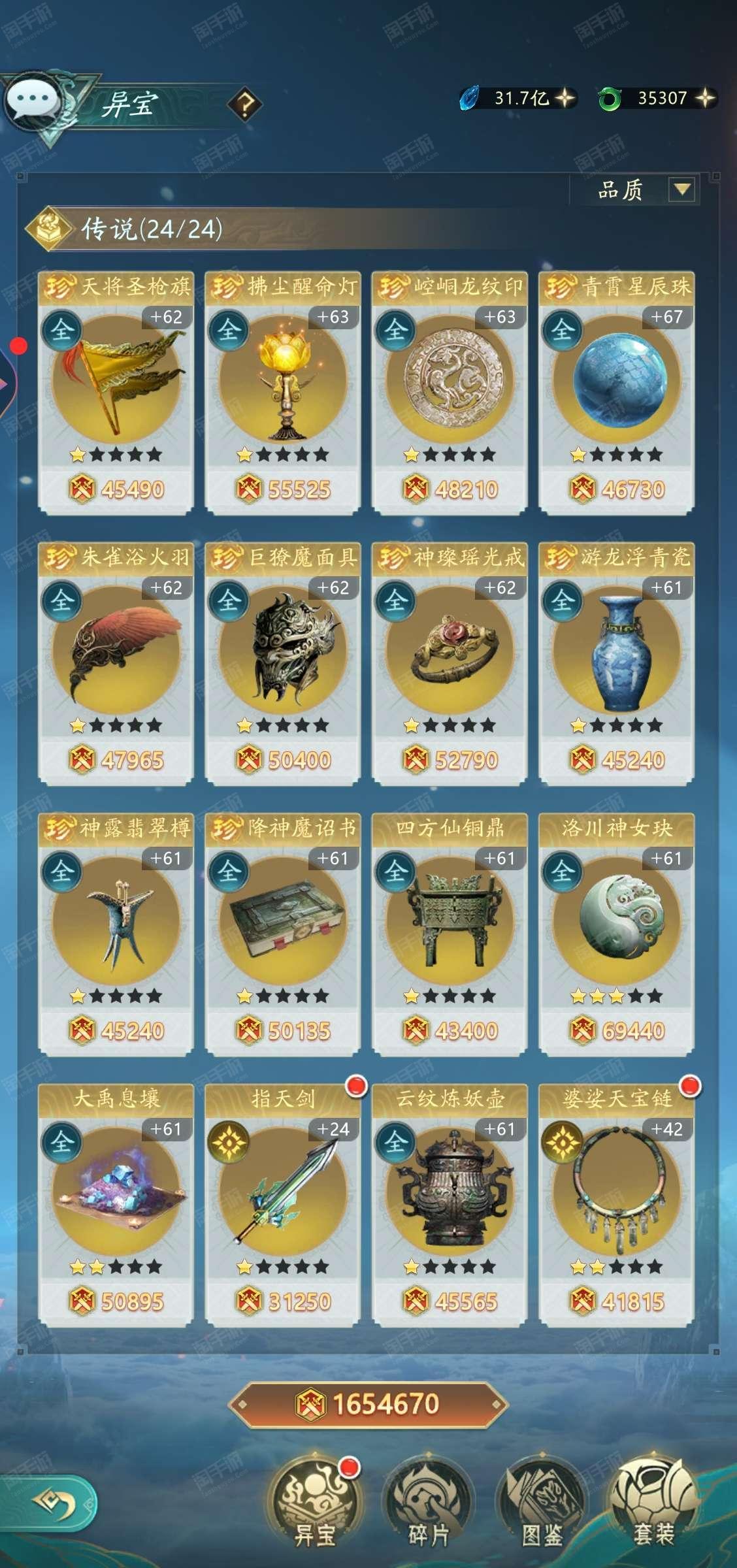This screenshot has height=1568, width=737.
Task: Select the 指天剑 sword card
Action: click(283, 1205)
